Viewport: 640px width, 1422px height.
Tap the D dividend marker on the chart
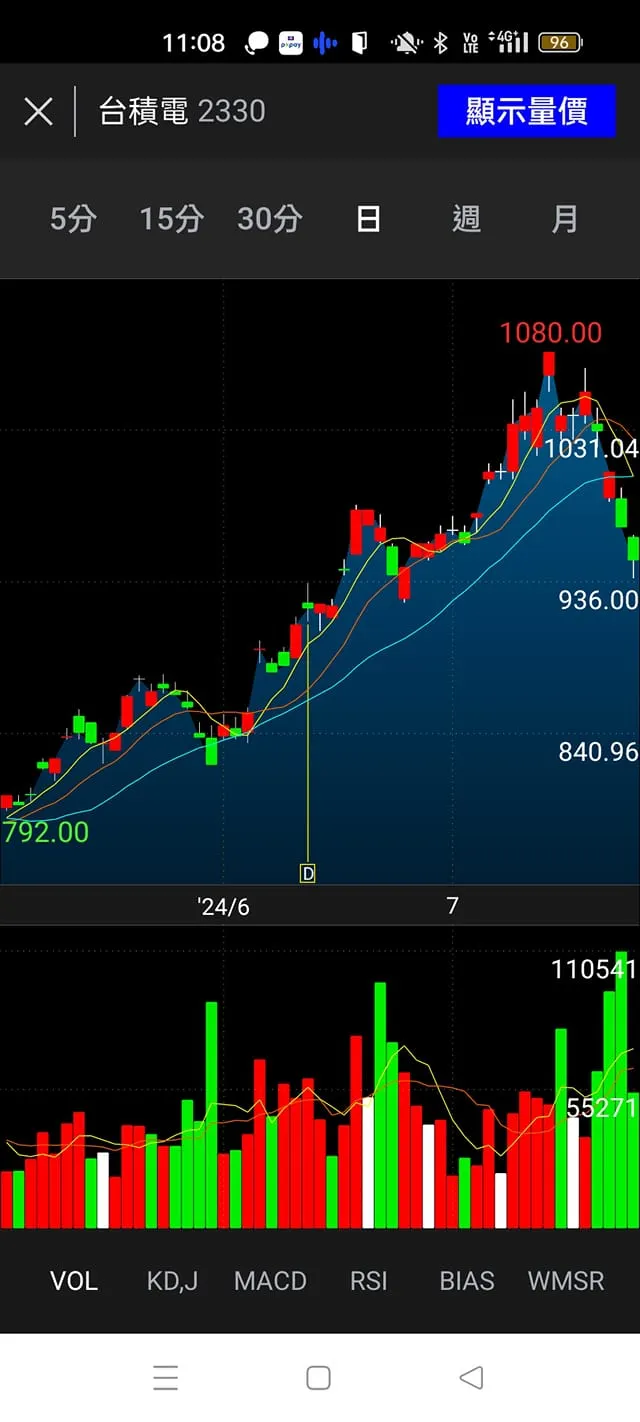click(308, 873)
